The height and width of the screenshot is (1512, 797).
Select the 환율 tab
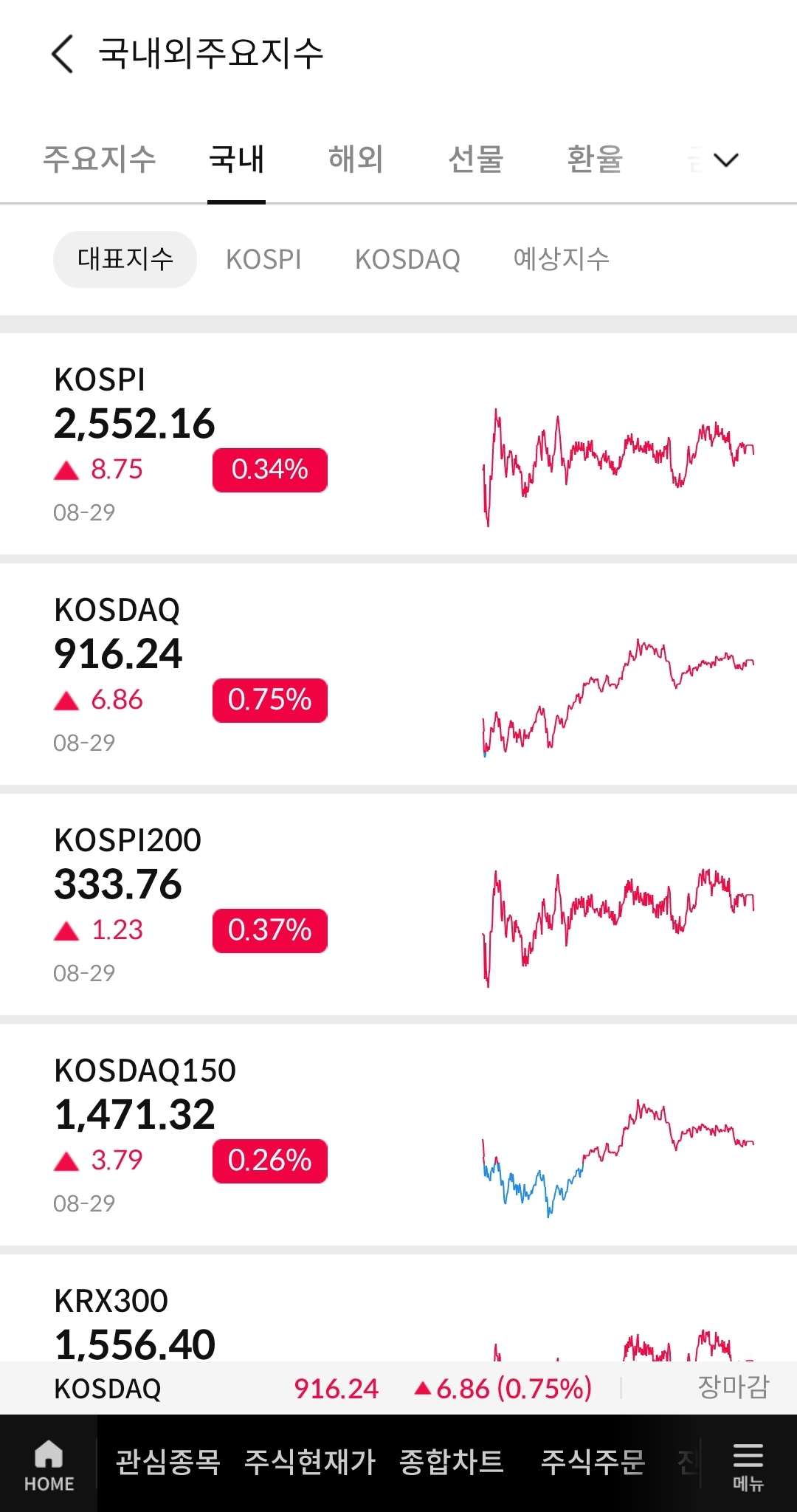pos(595,159)
